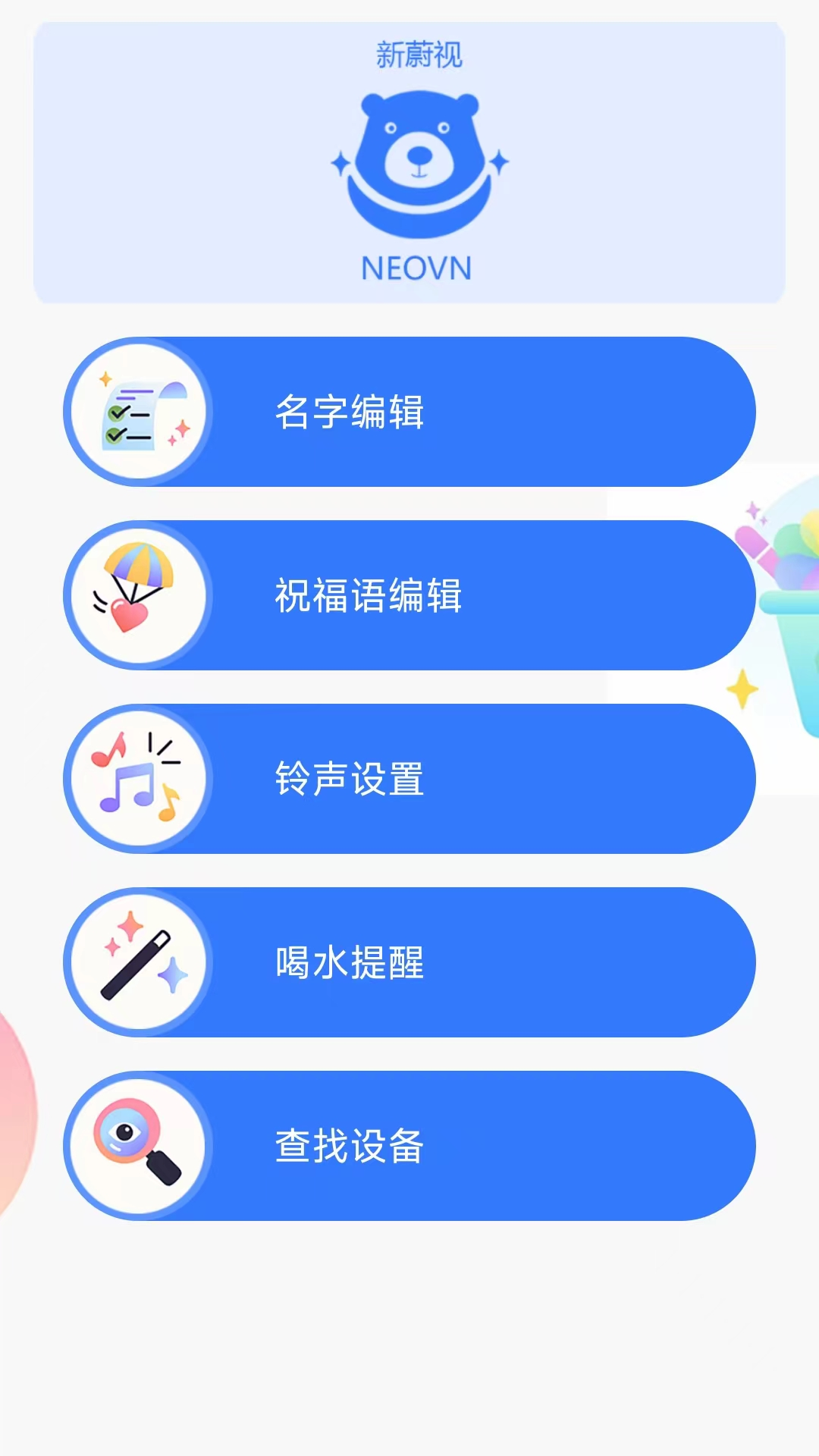Click the NEOVN brand name text
Image resolution: width=819 pixels, height=1456 pixels.
click(x=416, y=267)
